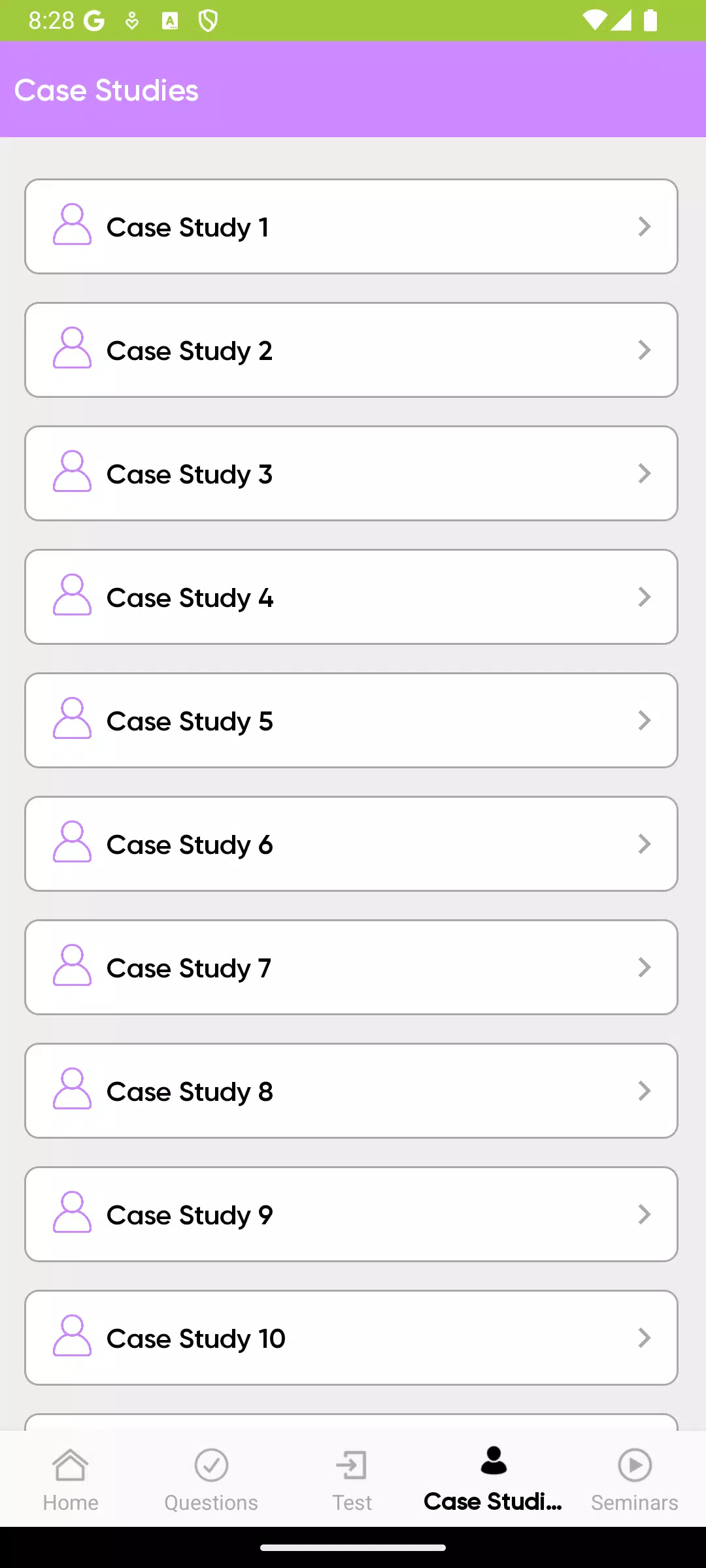Open Case Study 7
This screenshot has width=706, height=1568.
coord(352,968)
